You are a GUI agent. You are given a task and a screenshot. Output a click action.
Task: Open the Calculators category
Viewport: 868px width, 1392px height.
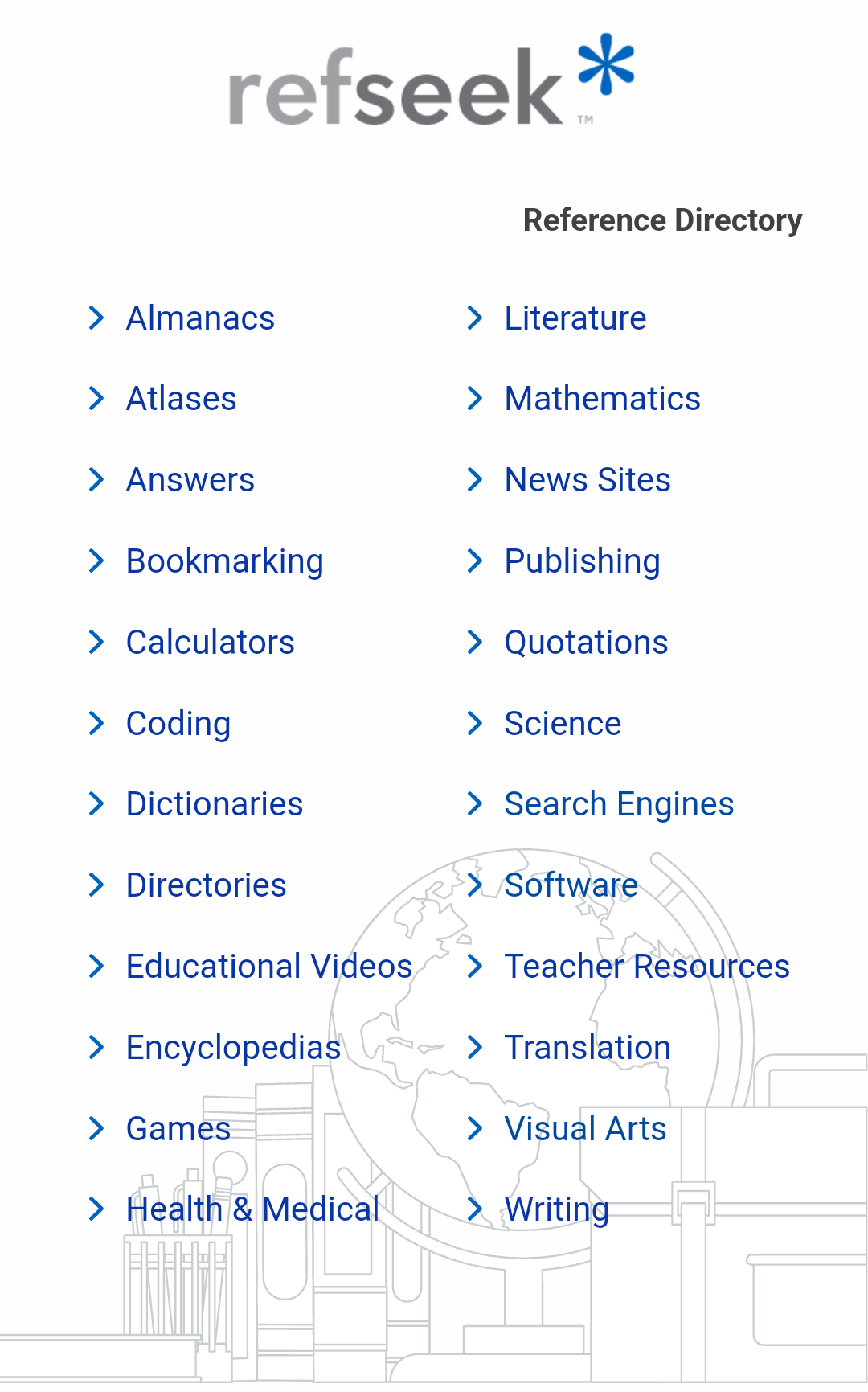click(211, 643)
